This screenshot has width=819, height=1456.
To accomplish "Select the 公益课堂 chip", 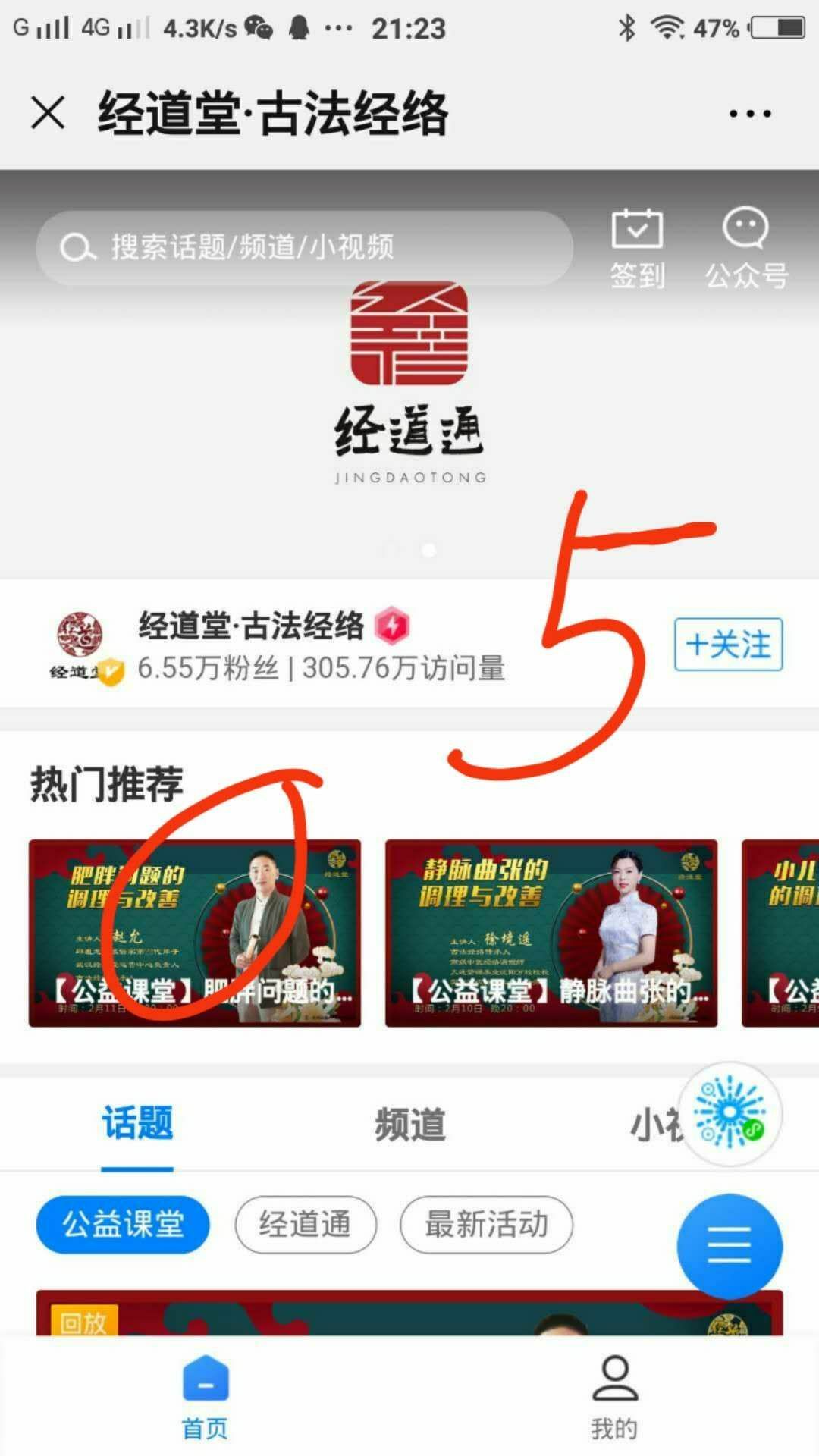I will 123,1225.
